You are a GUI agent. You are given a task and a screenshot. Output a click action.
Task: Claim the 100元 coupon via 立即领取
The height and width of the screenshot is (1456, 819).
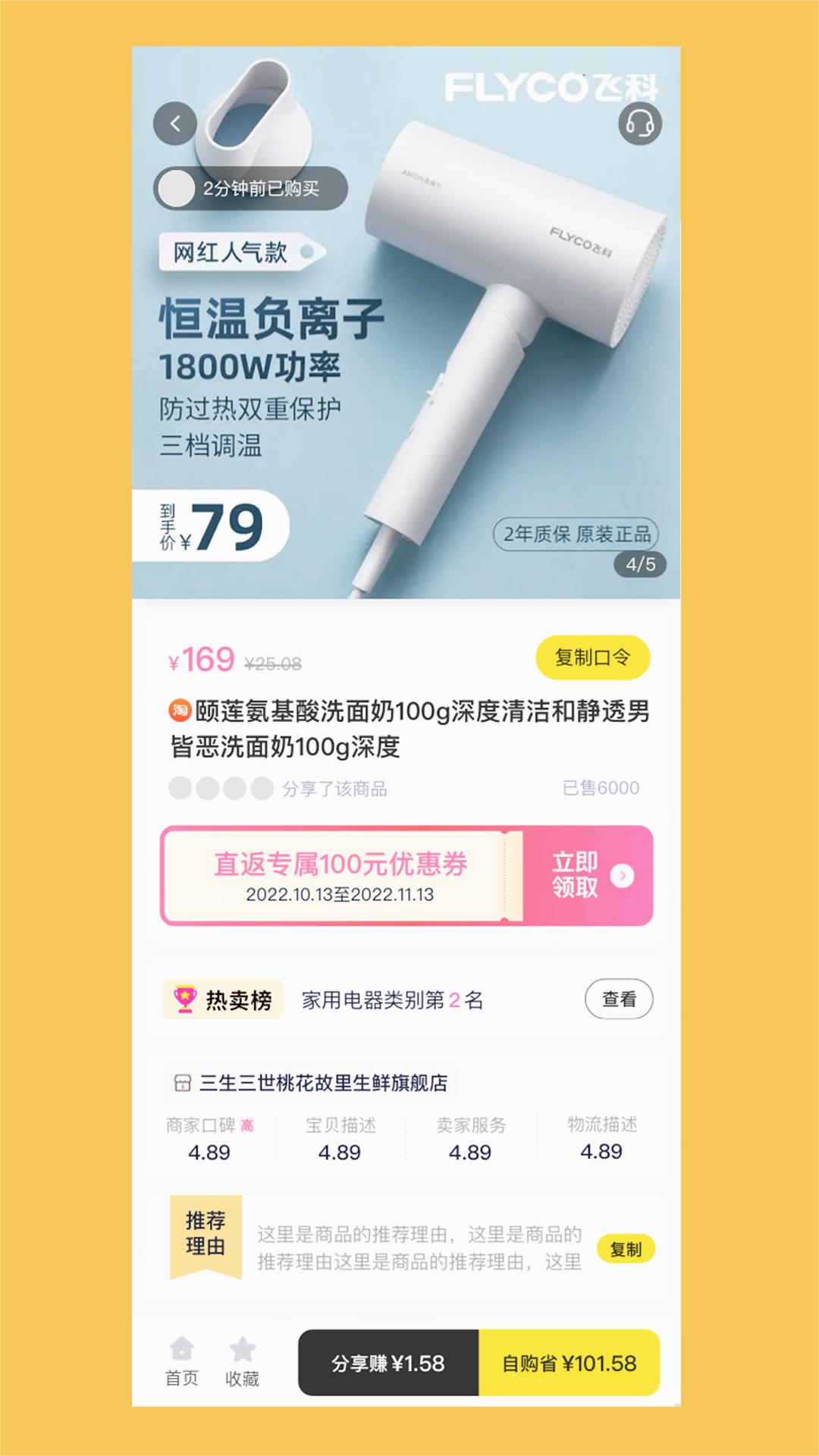point(588,875)
